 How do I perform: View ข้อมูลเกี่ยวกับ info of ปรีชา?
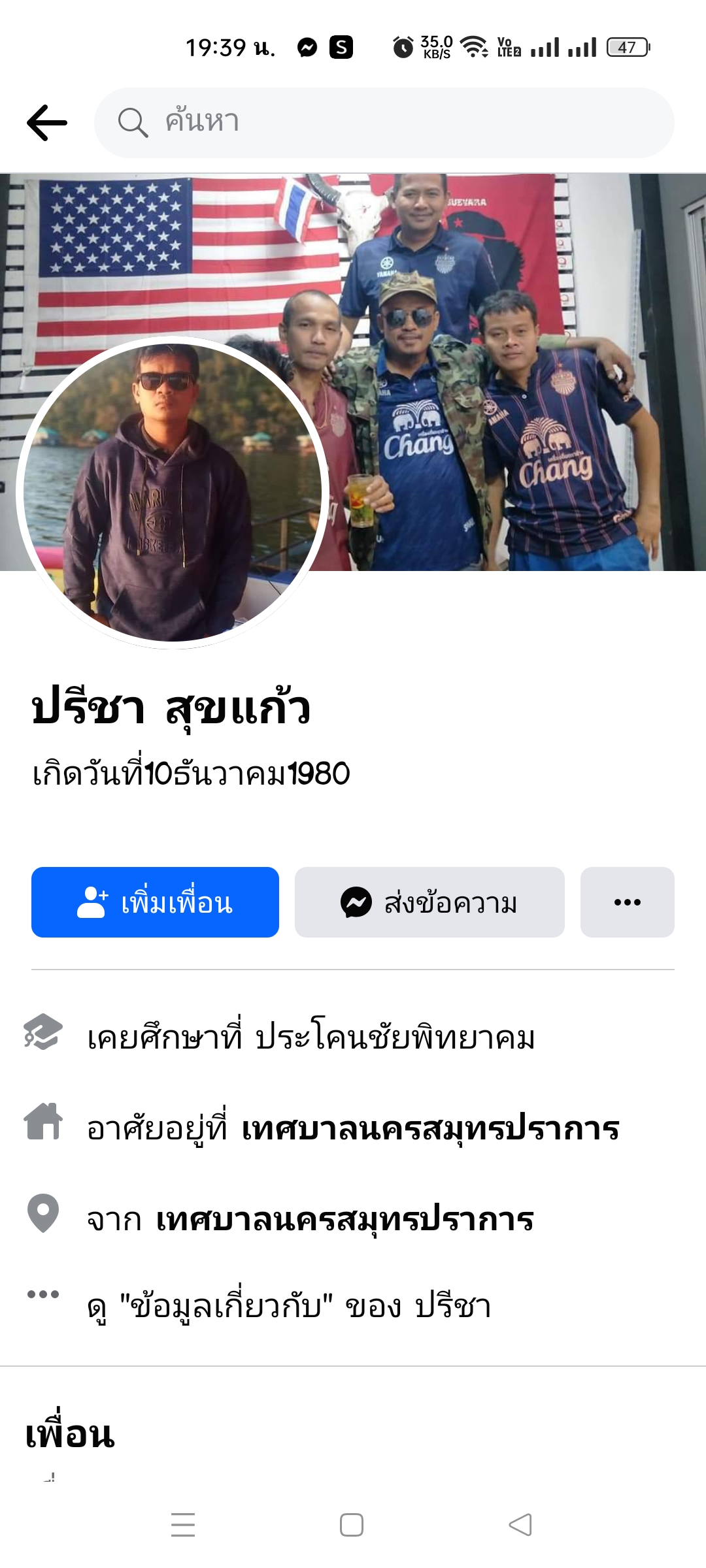[288, 1306]
